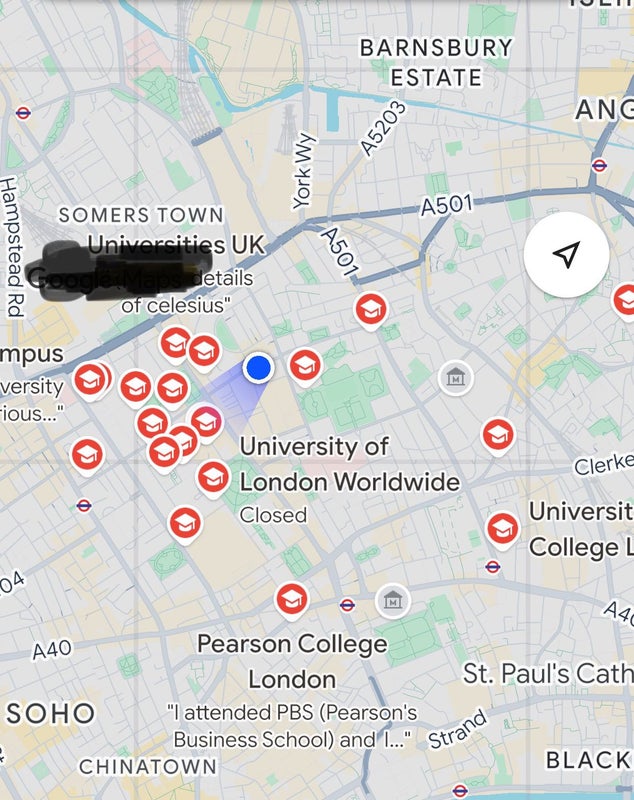The image size is (634, 800).
Task: Select the Pearson College London pin
Action: tap(291, 599)
